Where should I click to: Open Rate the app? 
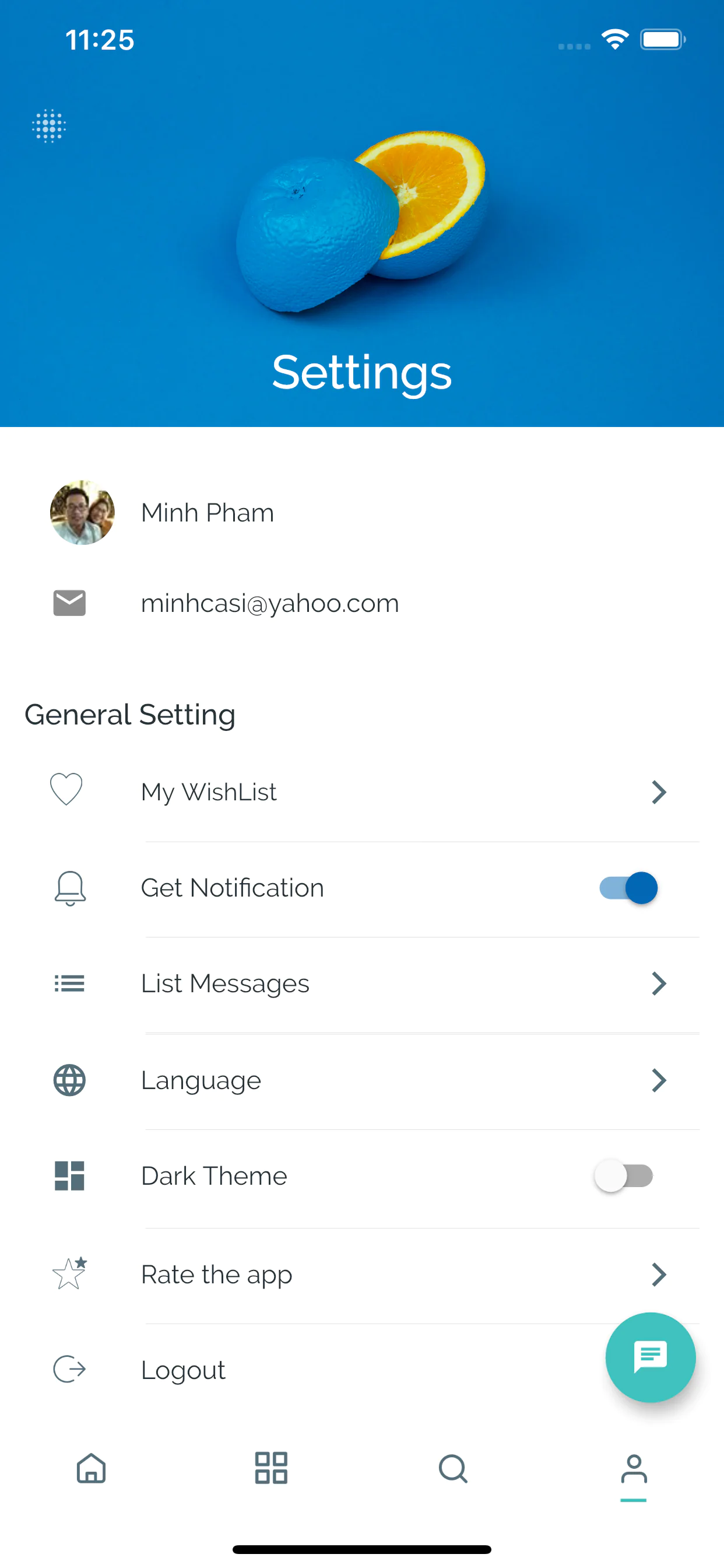(x=361, y=1274)
